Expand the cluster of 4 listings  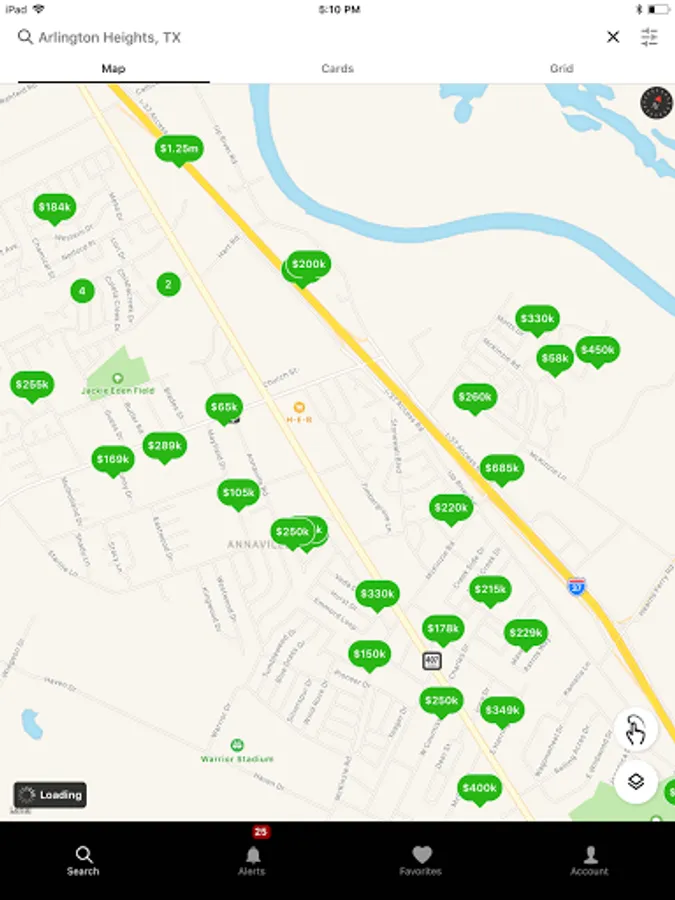click(x=82, y=291)
